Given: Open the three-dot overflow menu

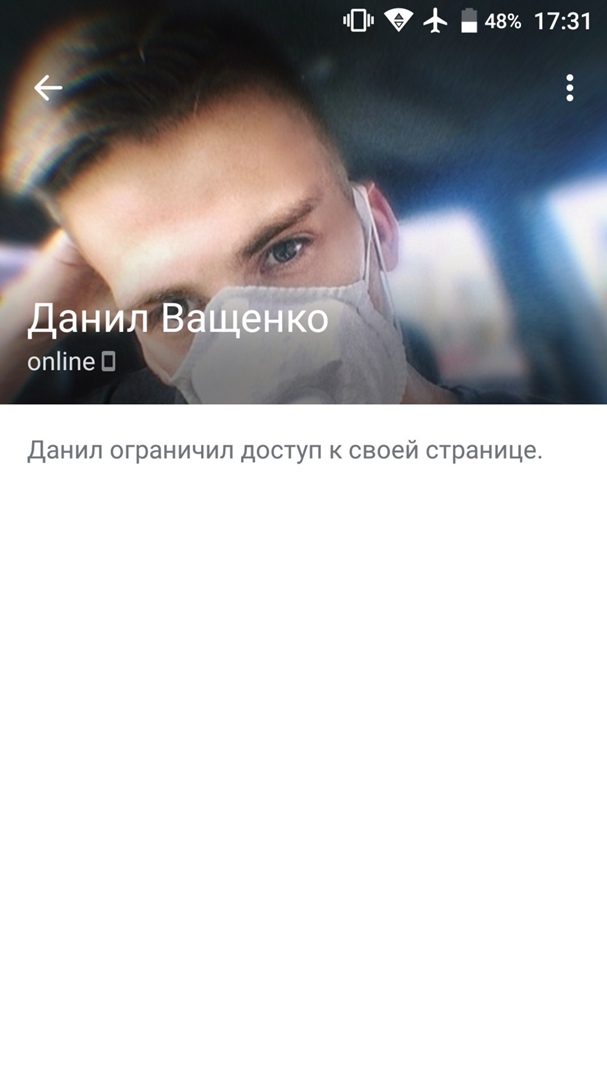Looking at the screenshot, I should [569, 88].
